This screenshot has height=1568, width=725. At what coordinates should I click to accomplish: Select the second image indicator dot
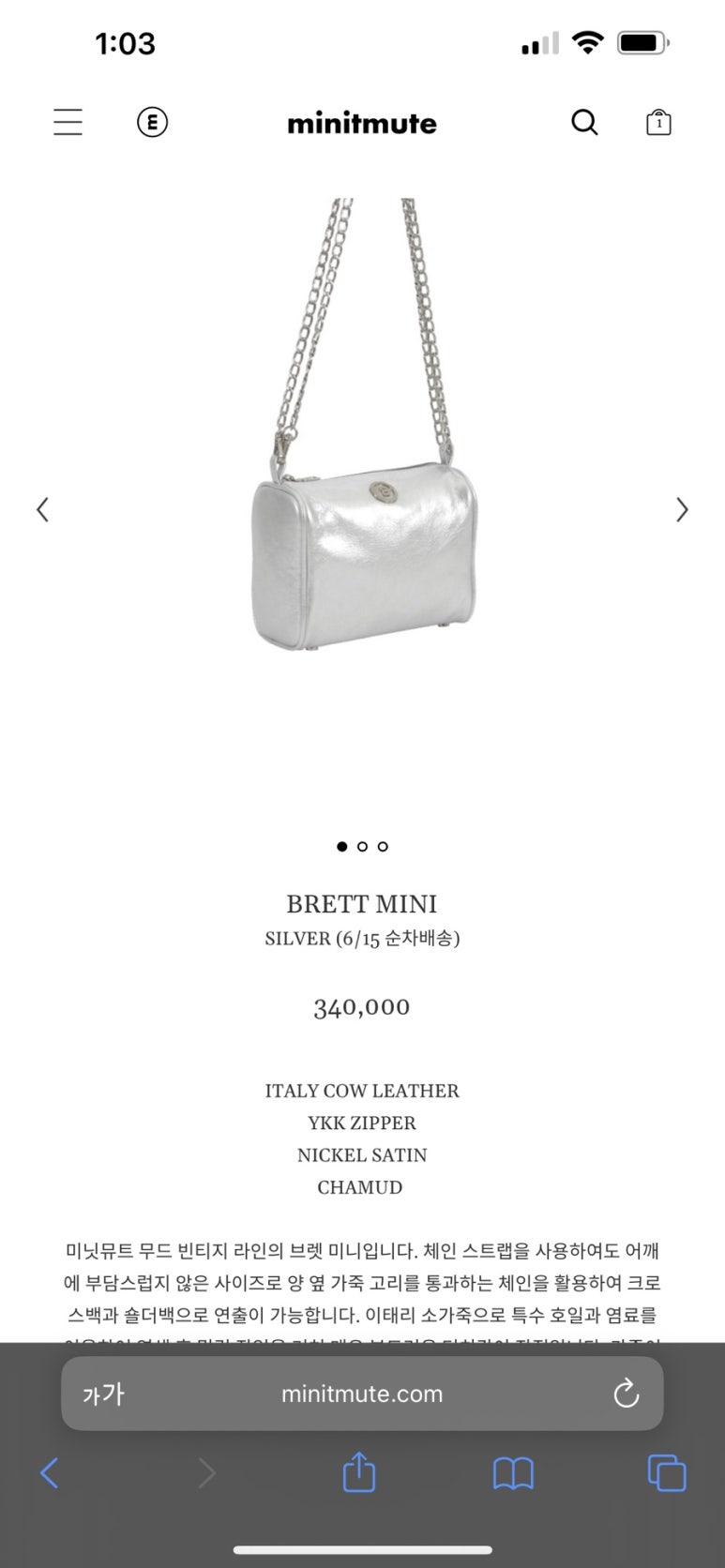362,847
